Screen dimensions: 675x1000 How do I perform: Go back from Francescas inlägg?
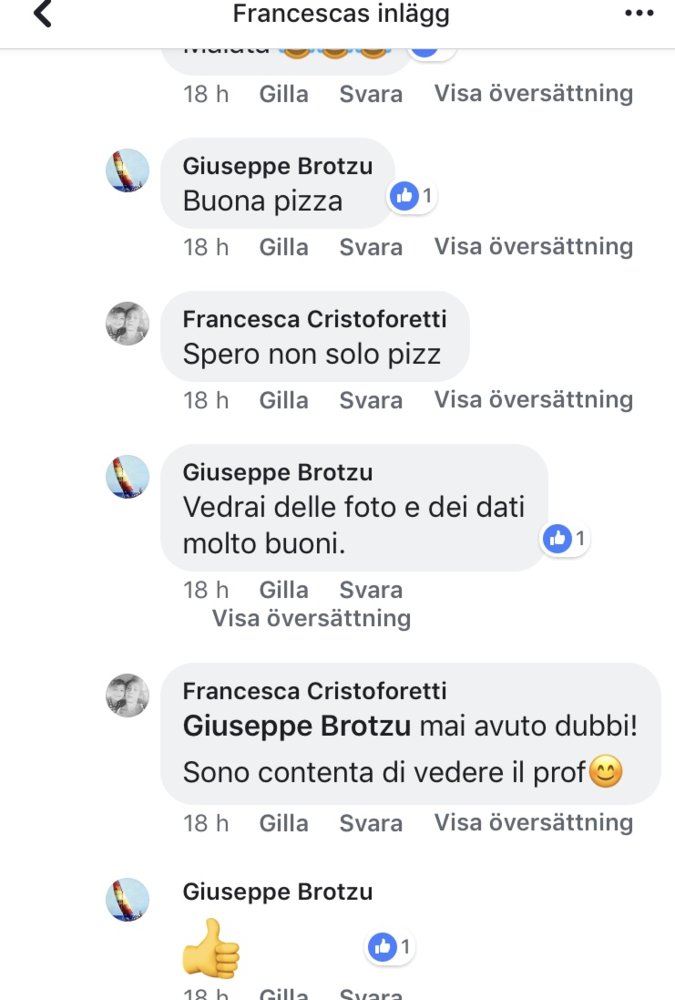point(42,15)
